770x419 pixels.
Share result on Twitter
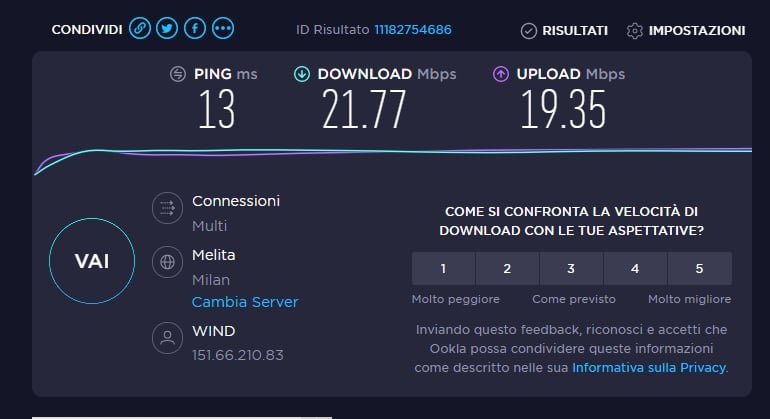click(x=167, y=29)
